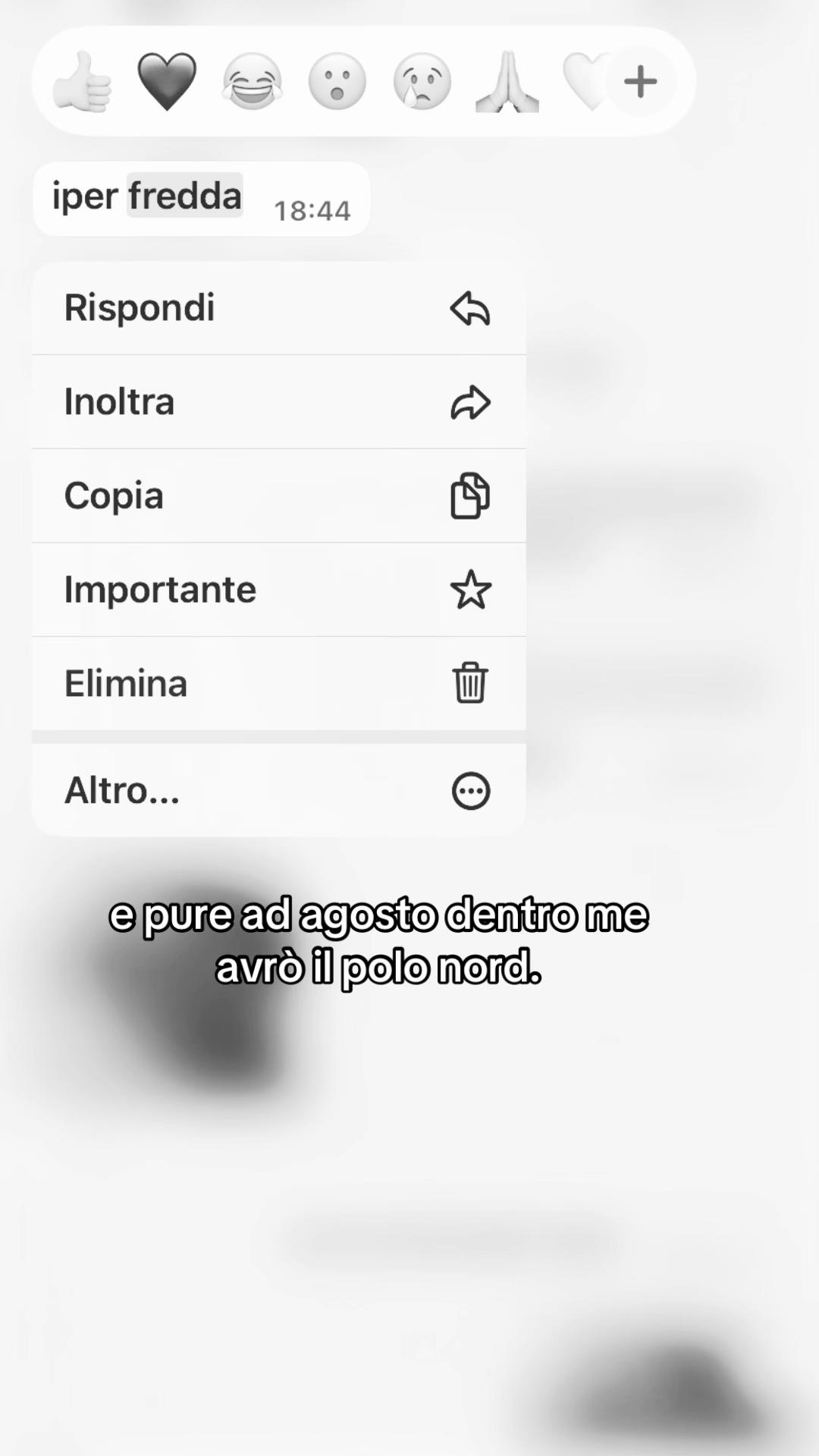React with the surprised face emoji
The image size is (819, 1456).
(x=337, y=82)
